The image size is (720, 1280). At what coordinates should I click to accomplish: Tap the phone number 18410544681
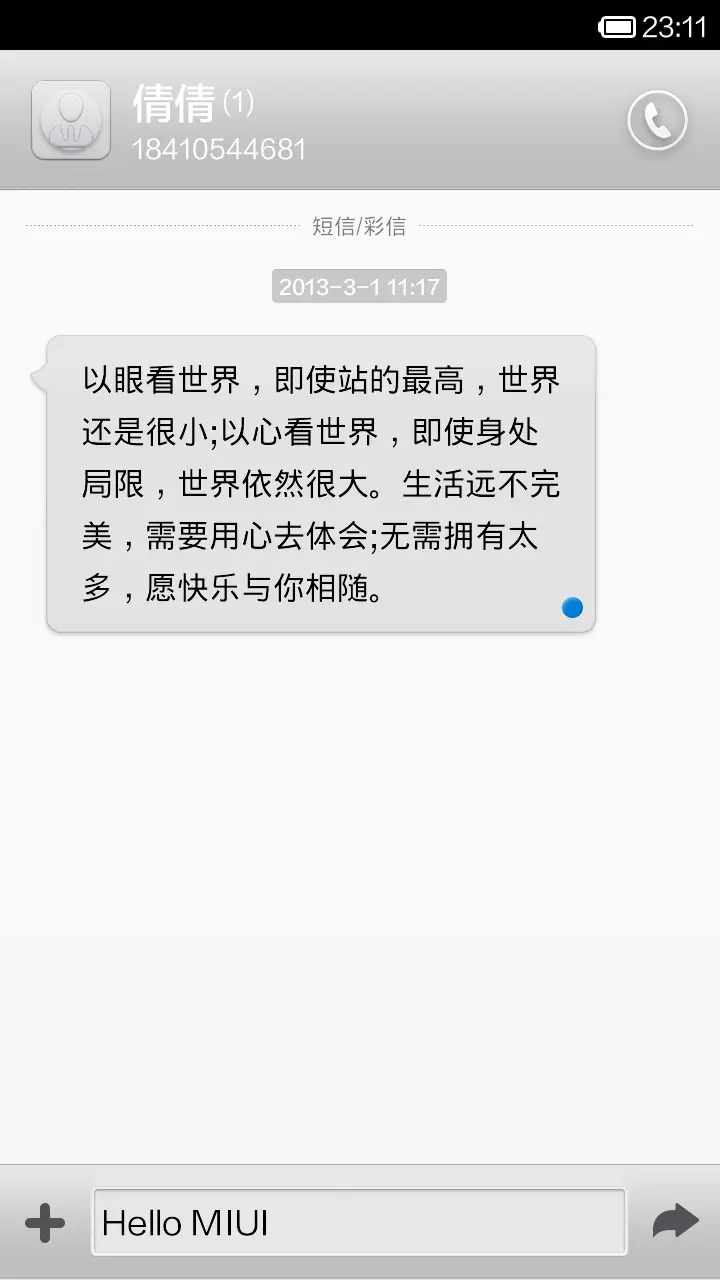point(220,148)
